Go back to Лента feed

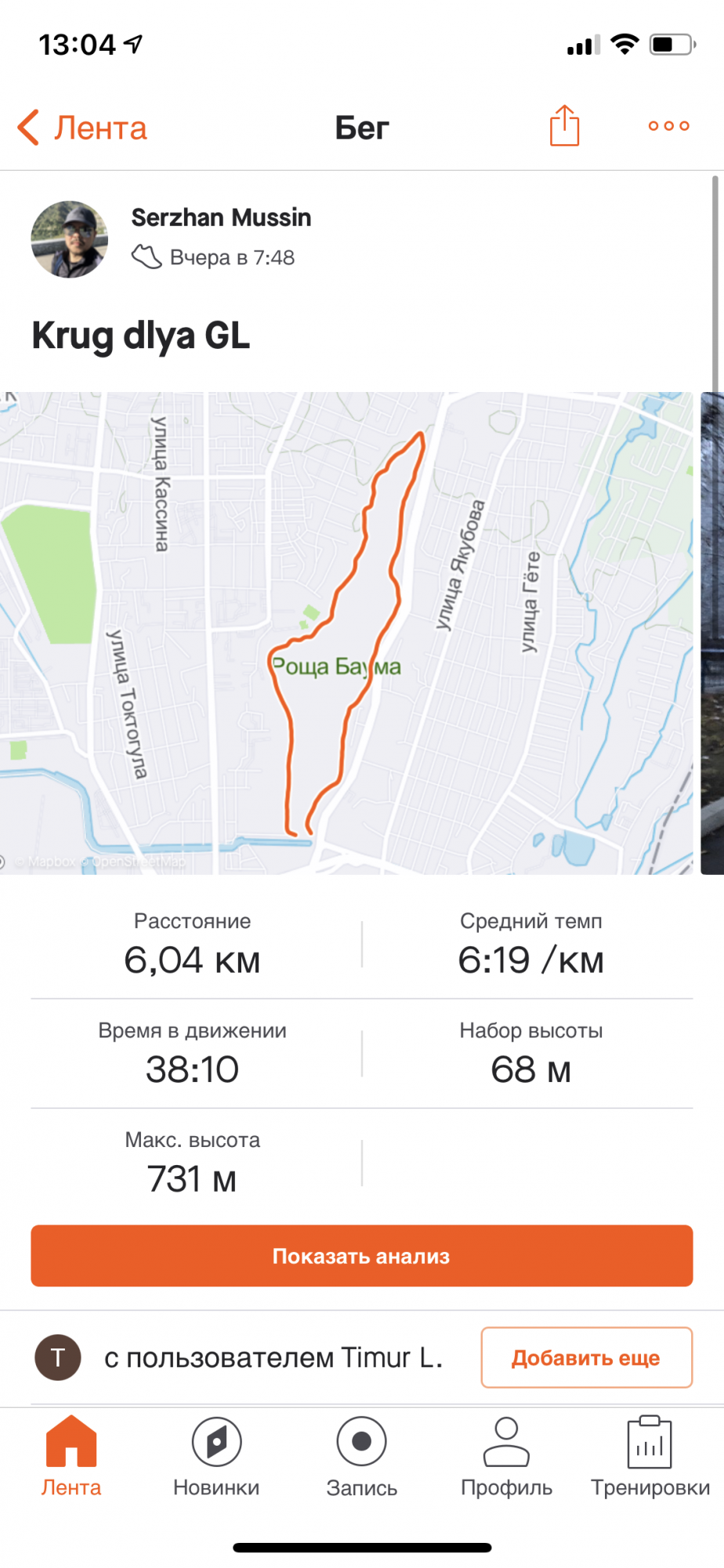click(x=82, y=128)
